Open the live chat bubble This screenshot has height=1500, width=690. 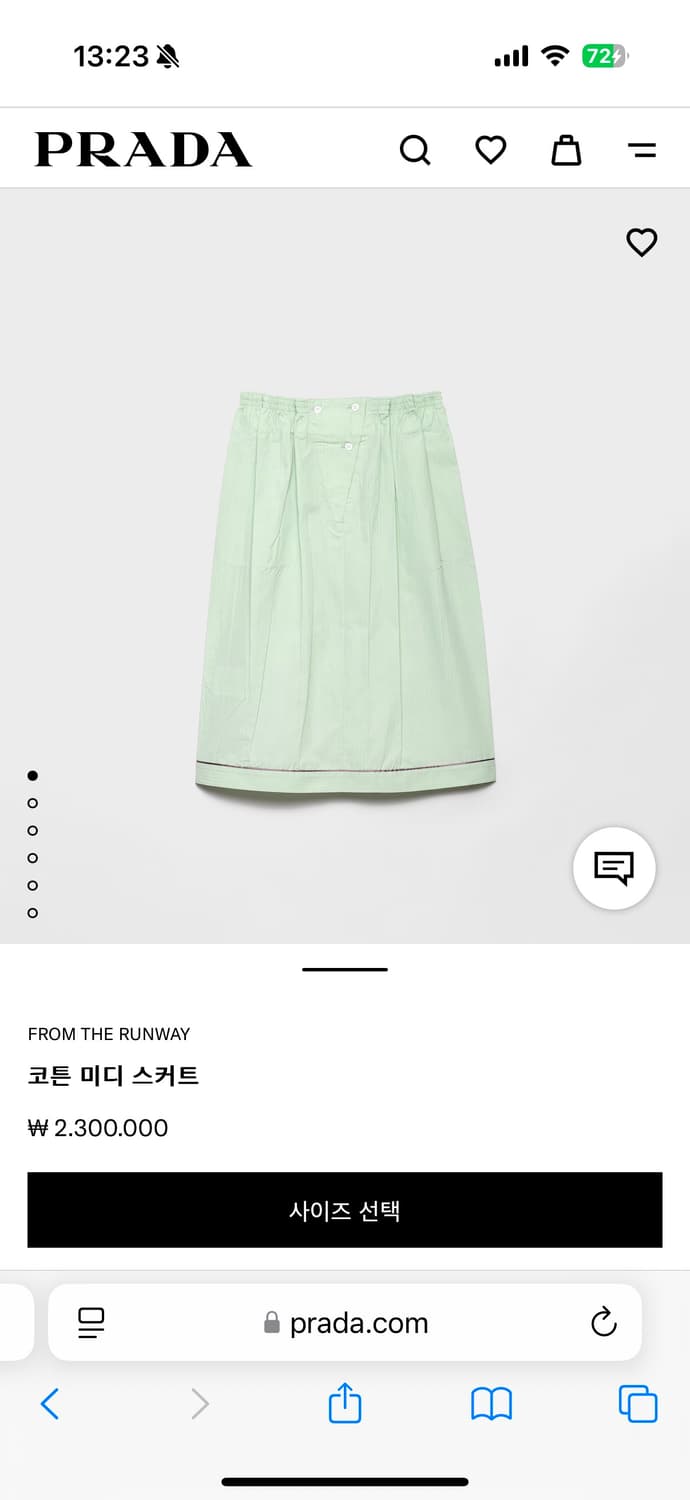tap(614, 868)
